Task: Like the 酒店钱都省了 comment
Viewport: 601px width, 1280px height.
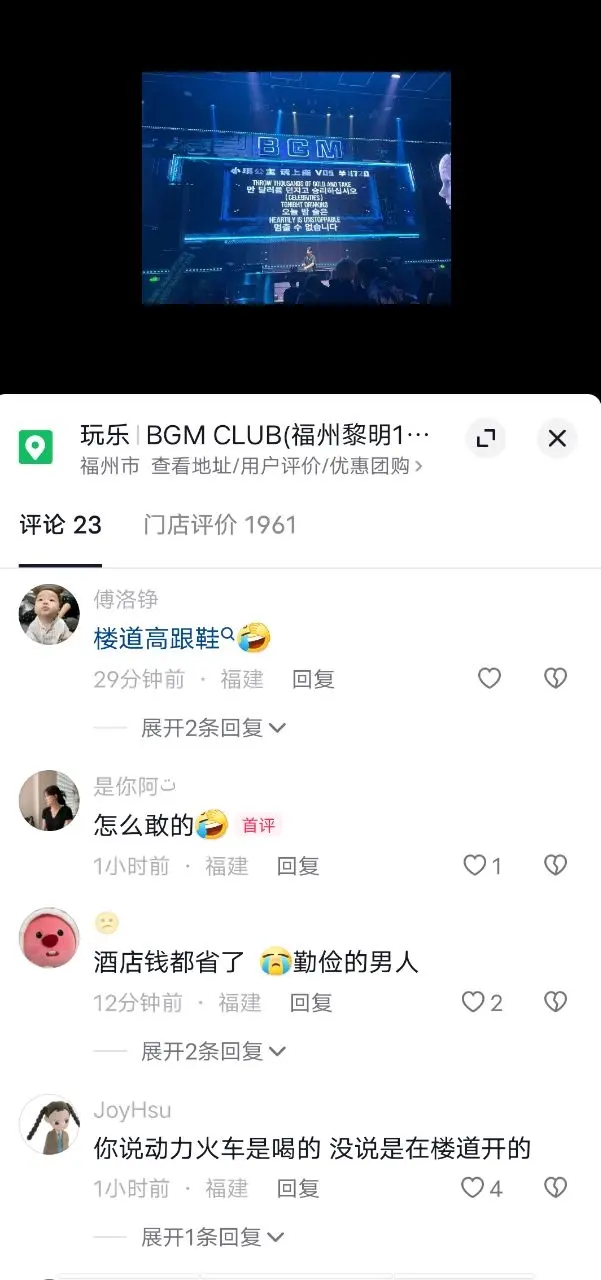Action: coord(473,1002)
